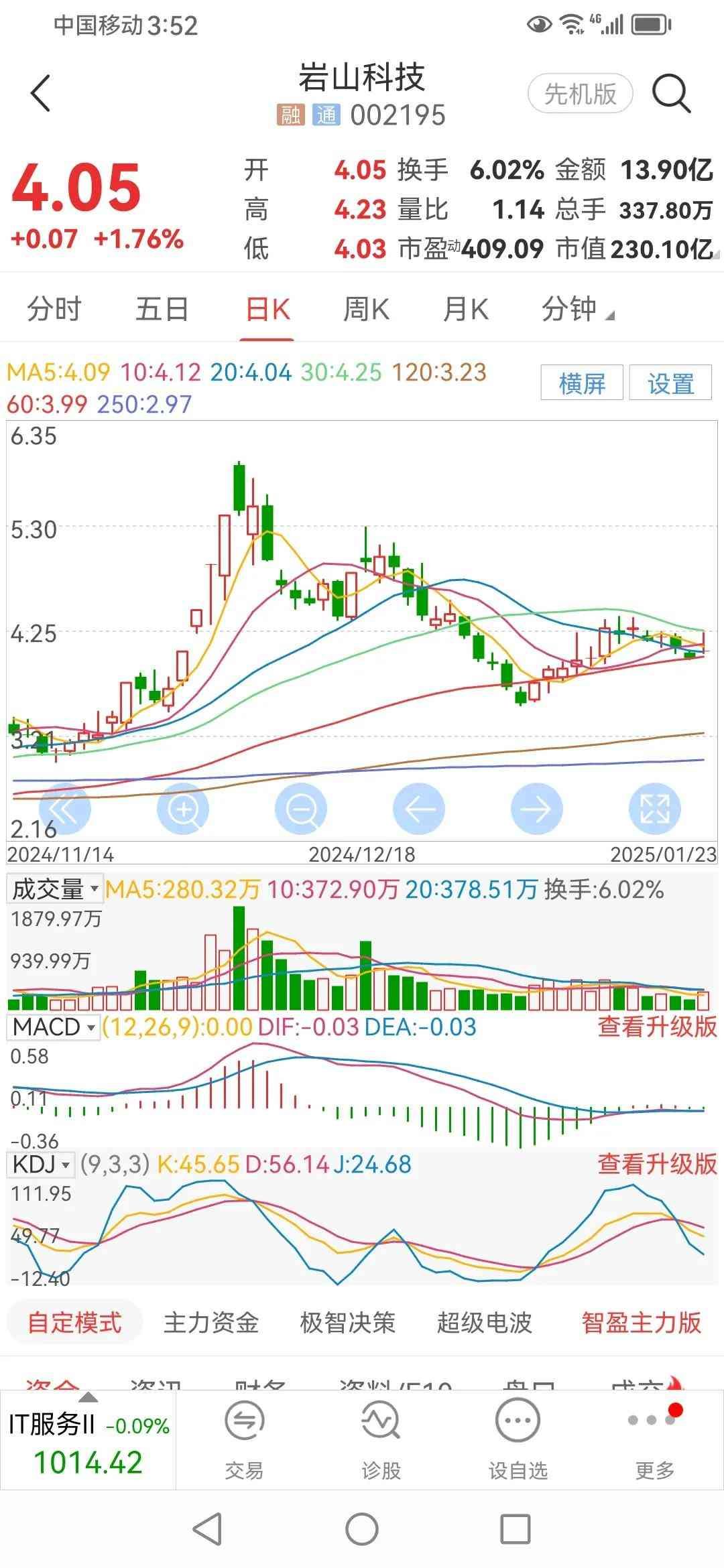Zoom out of the K-line chart

pyautogui.click(x=301, y=809)
